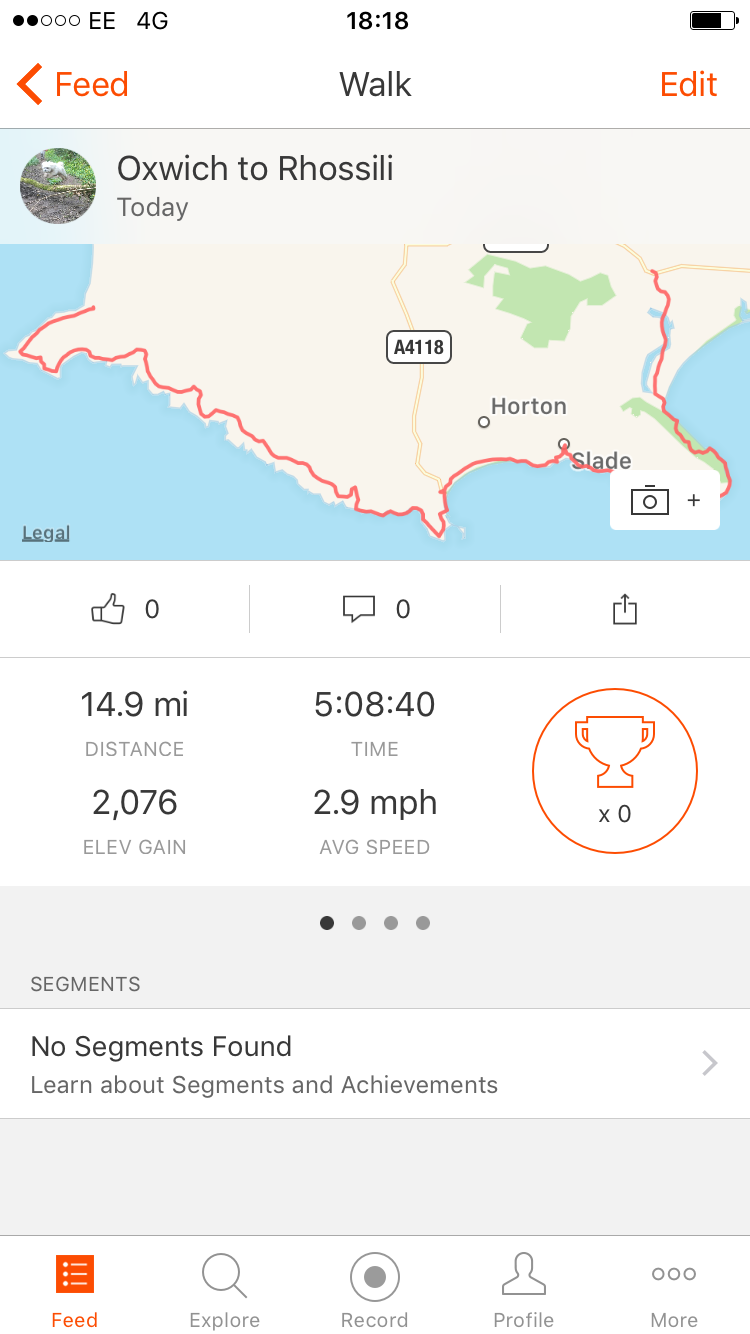Screen dimensions: 750x1334
Task: Switch to the Explore tab
Action: (x=224, y=1290)
